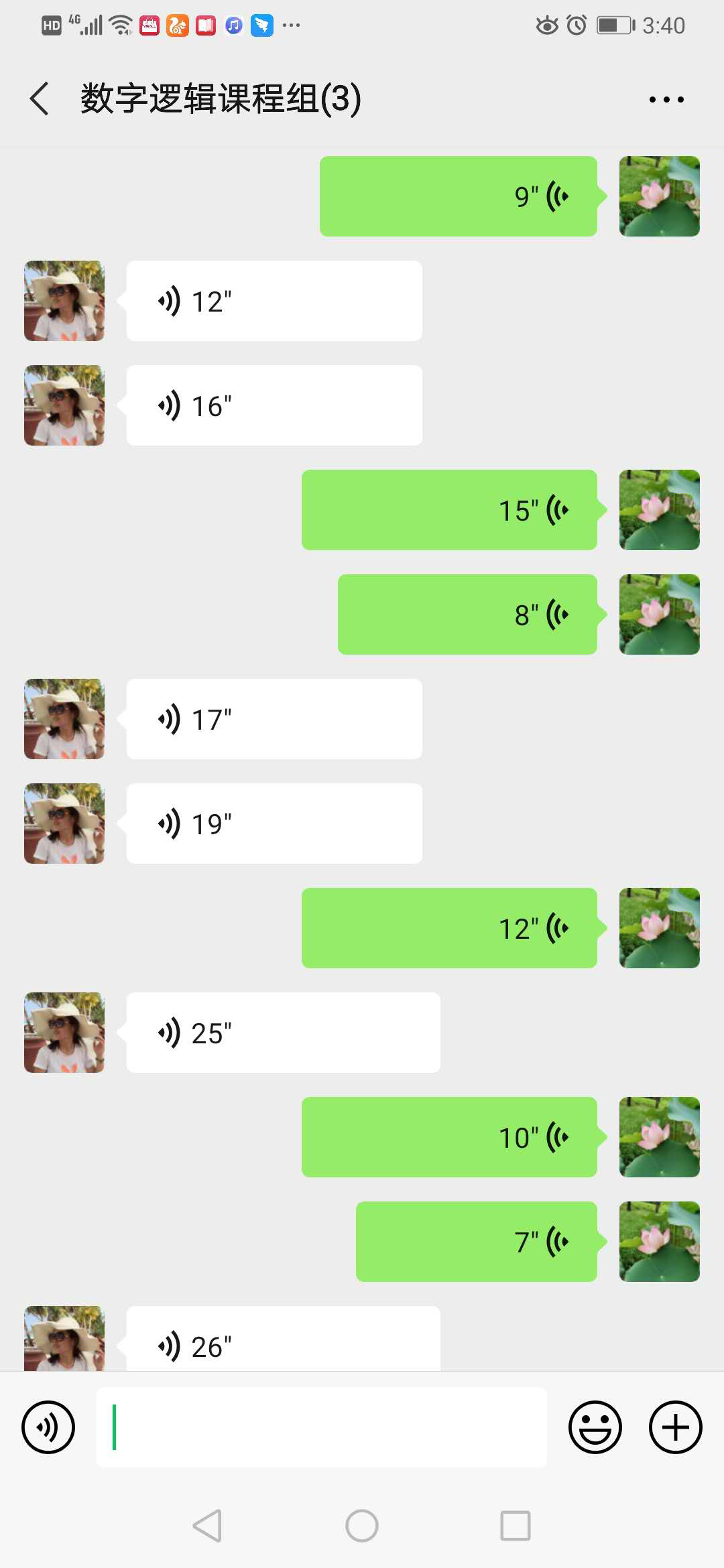Open the emoji picker

tap(595, 1427)
